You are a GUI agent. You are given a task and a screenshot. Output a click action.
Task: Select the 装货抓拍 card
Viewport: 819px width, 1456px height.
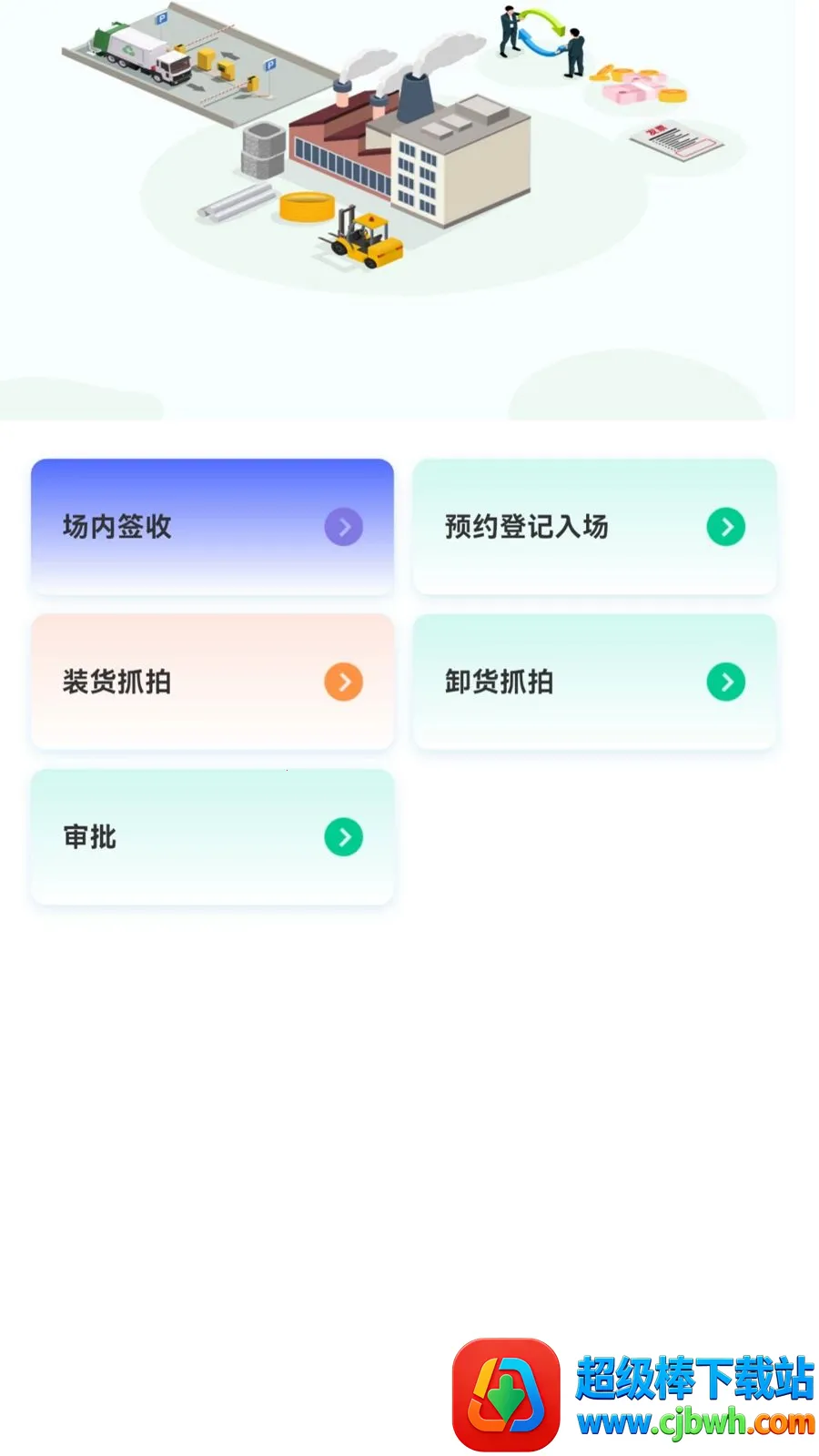tap(212, 682)
